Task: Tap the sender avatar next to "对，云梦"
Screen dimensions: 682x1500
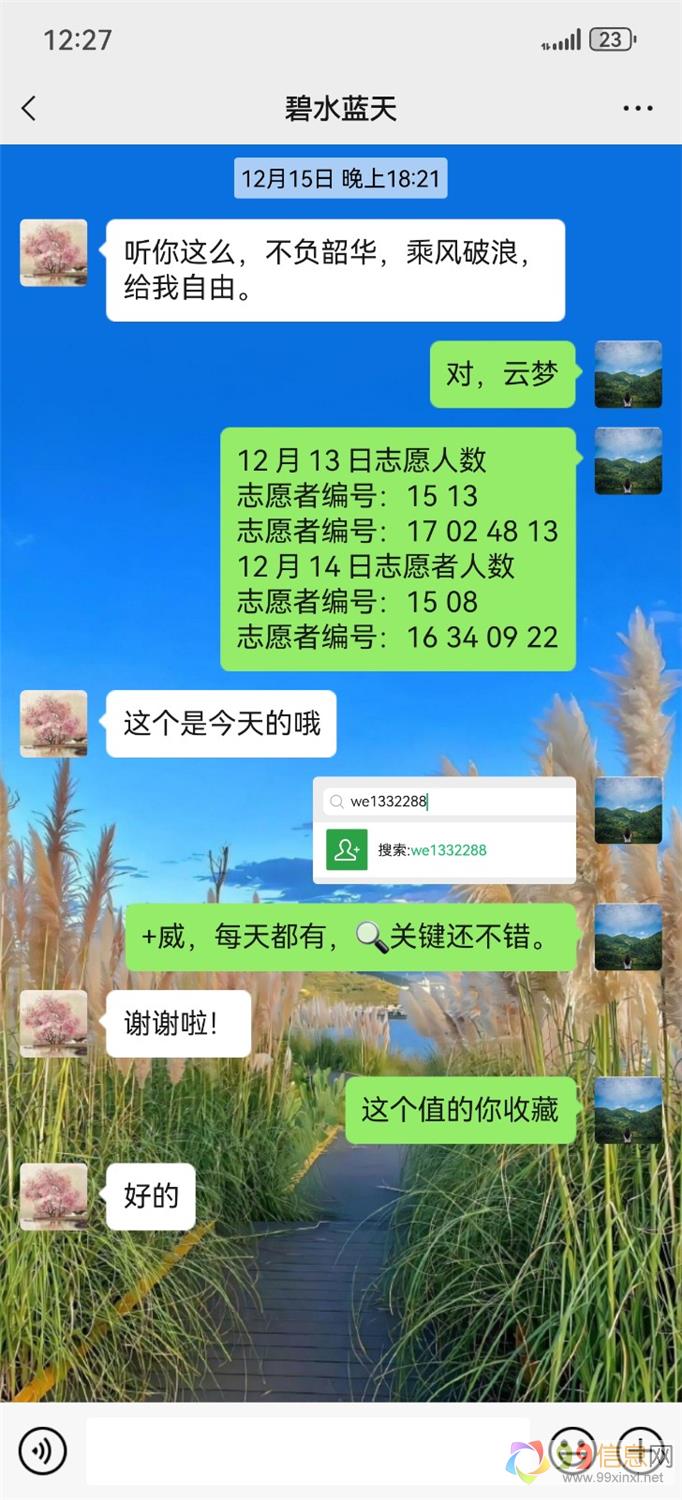Action: [628, 374]
